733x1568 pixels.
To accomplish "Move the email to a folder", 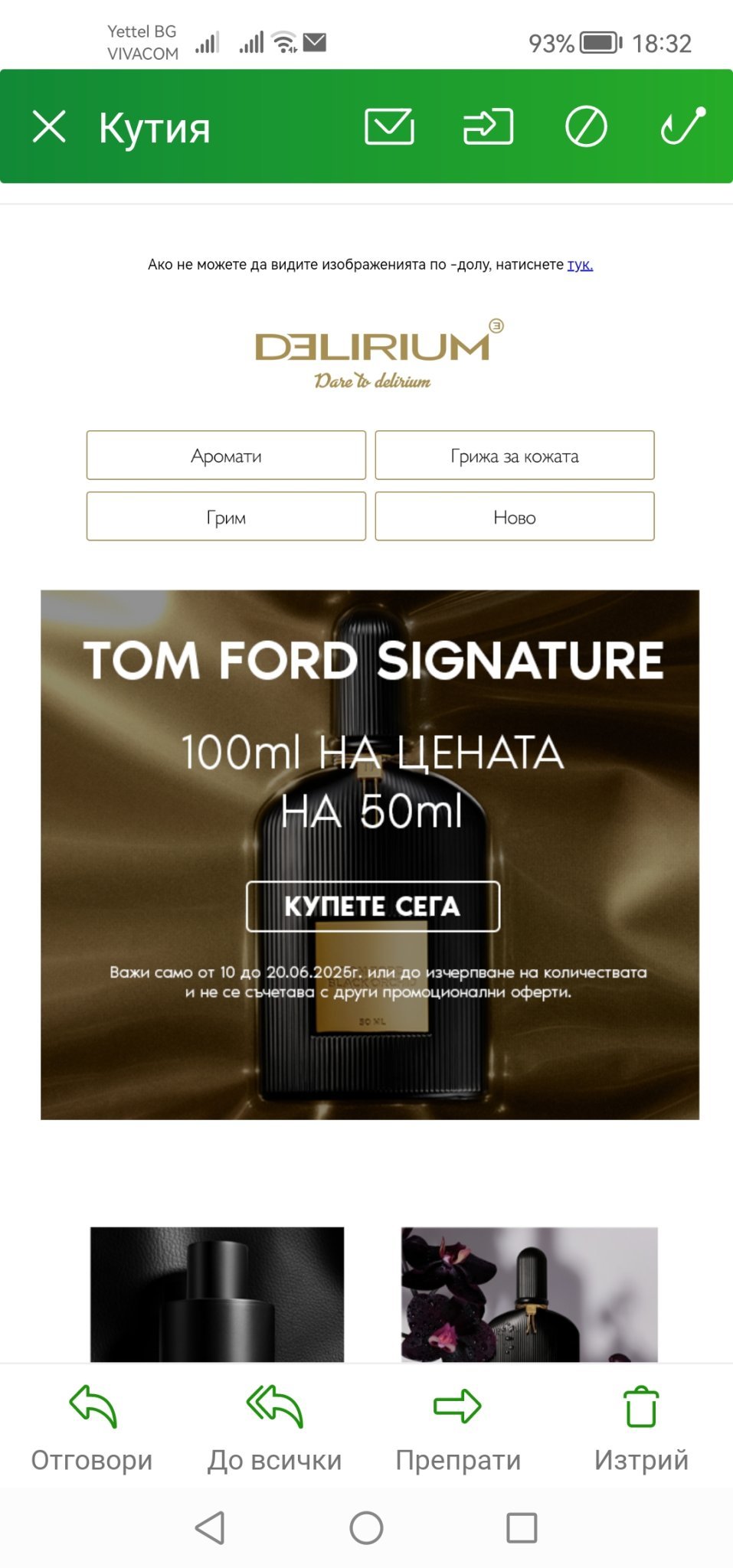I will coord(488,126).
